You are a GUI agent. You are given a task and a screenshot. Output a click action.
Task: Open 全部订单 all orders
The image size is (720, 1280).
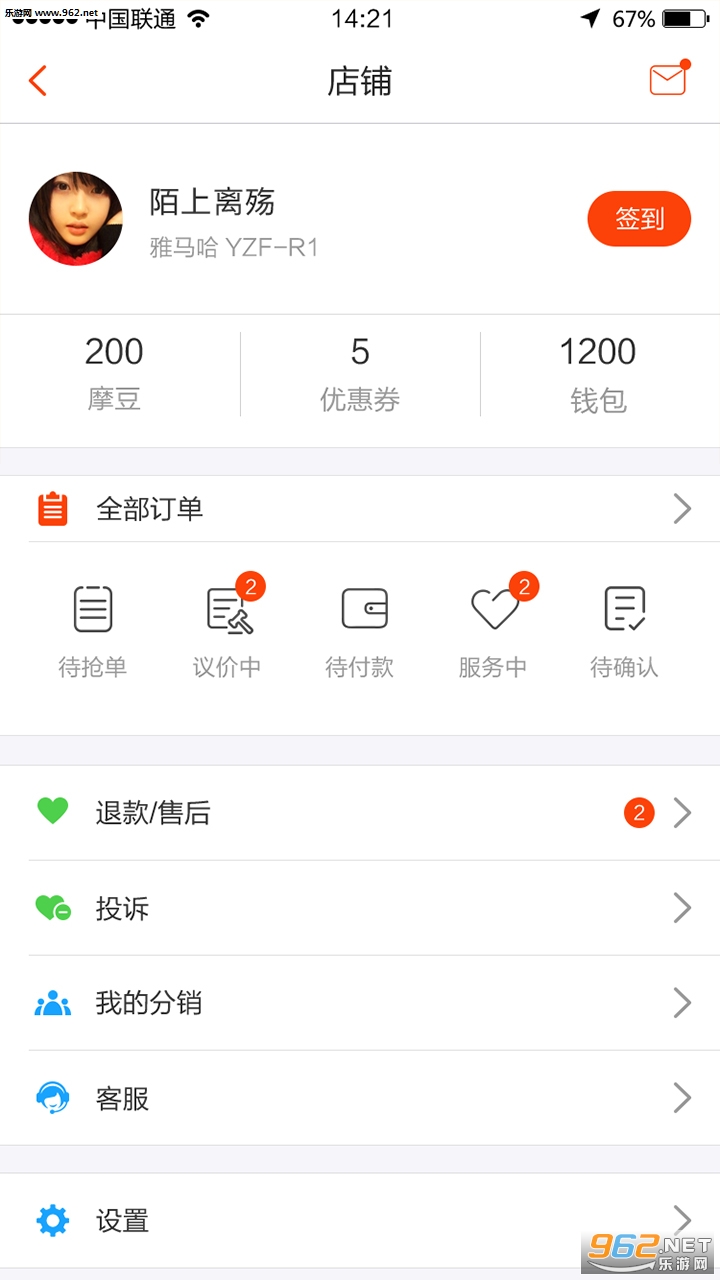coord(360,509)
